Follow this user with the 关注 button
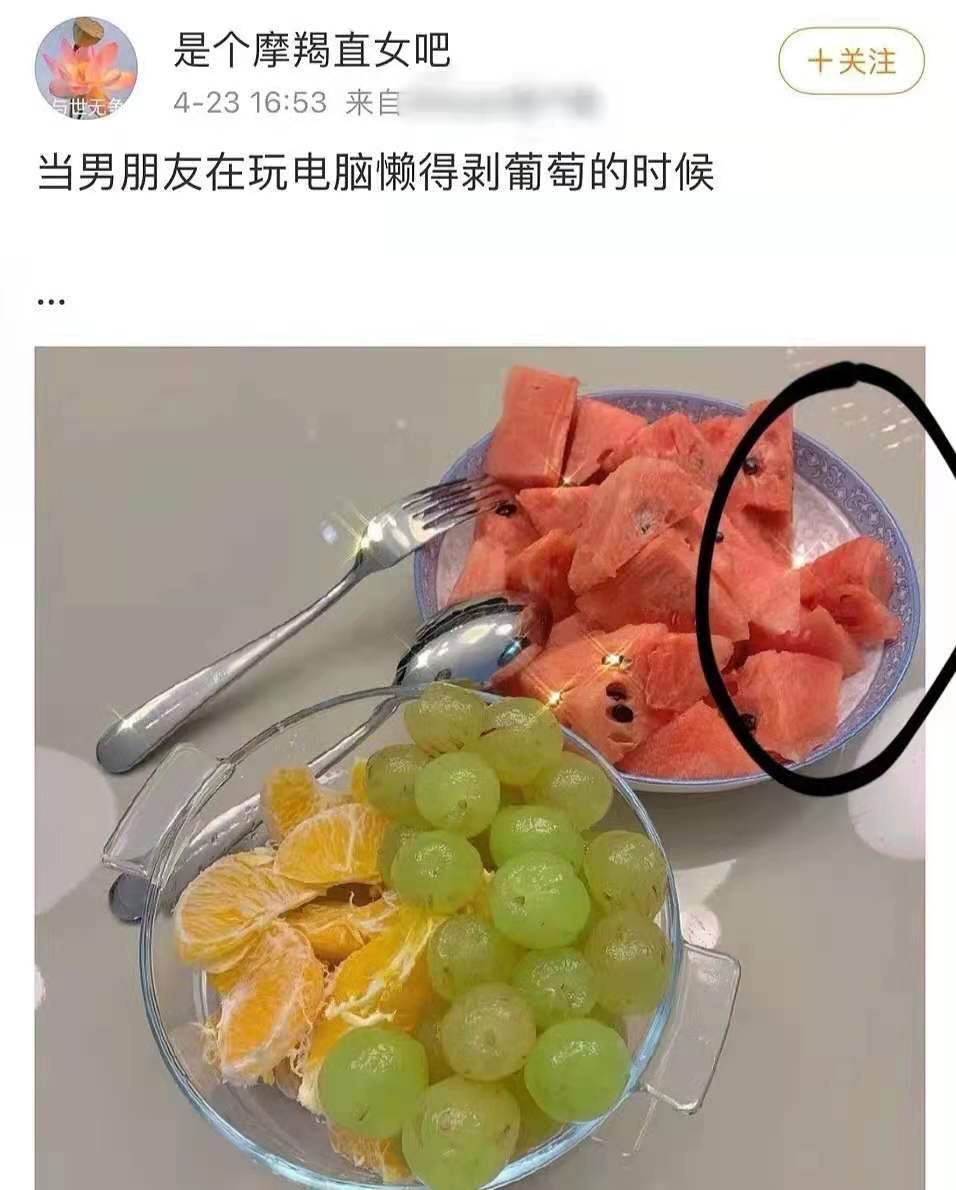Screen dimensions: 956x1190 pos(851,61)
